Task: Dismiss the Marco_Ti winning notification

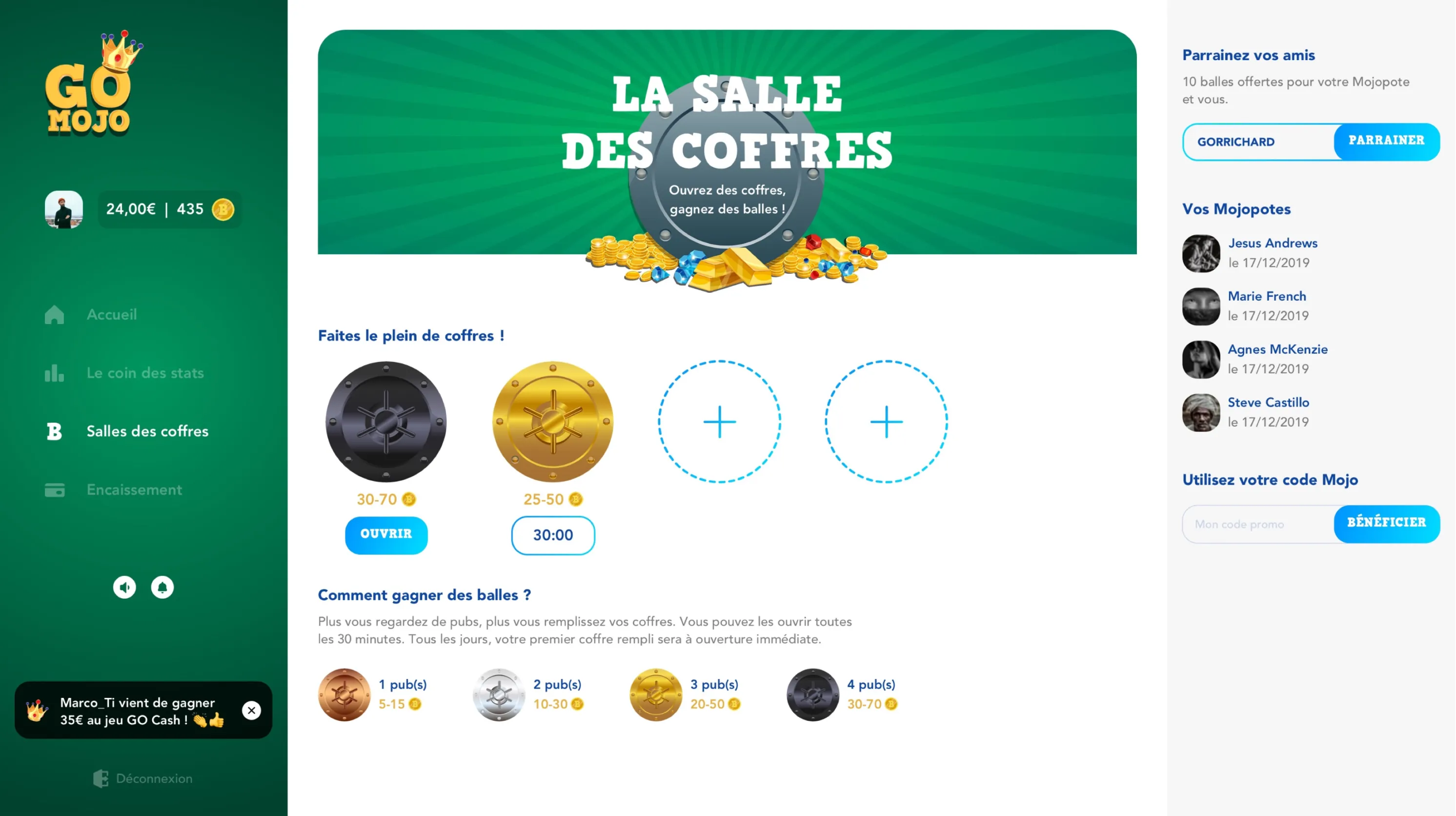Action: (251, 710)
